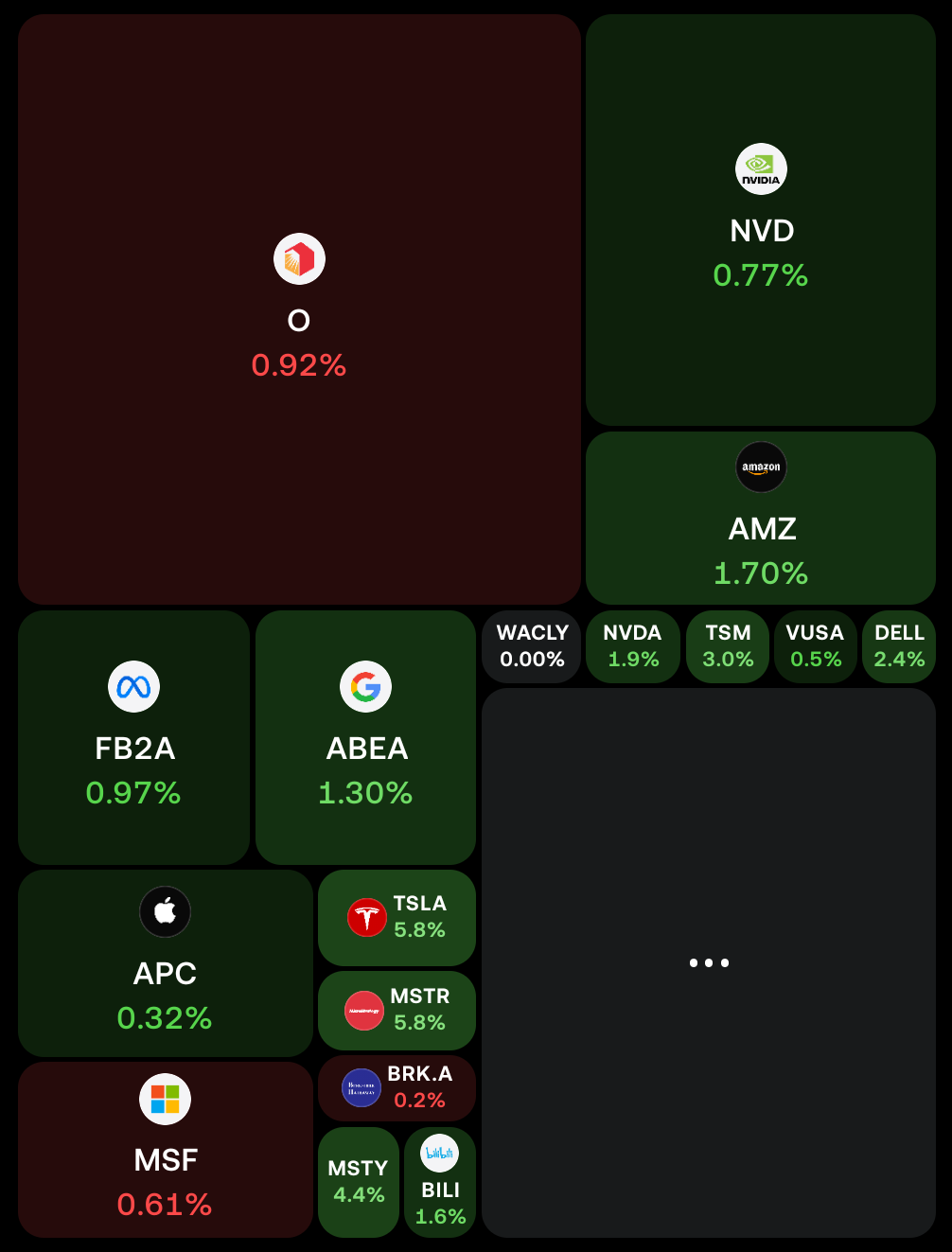Open the TSM tile
Image resolution: width=952 pixels, height=1252 pixels.
click(728, 646)
